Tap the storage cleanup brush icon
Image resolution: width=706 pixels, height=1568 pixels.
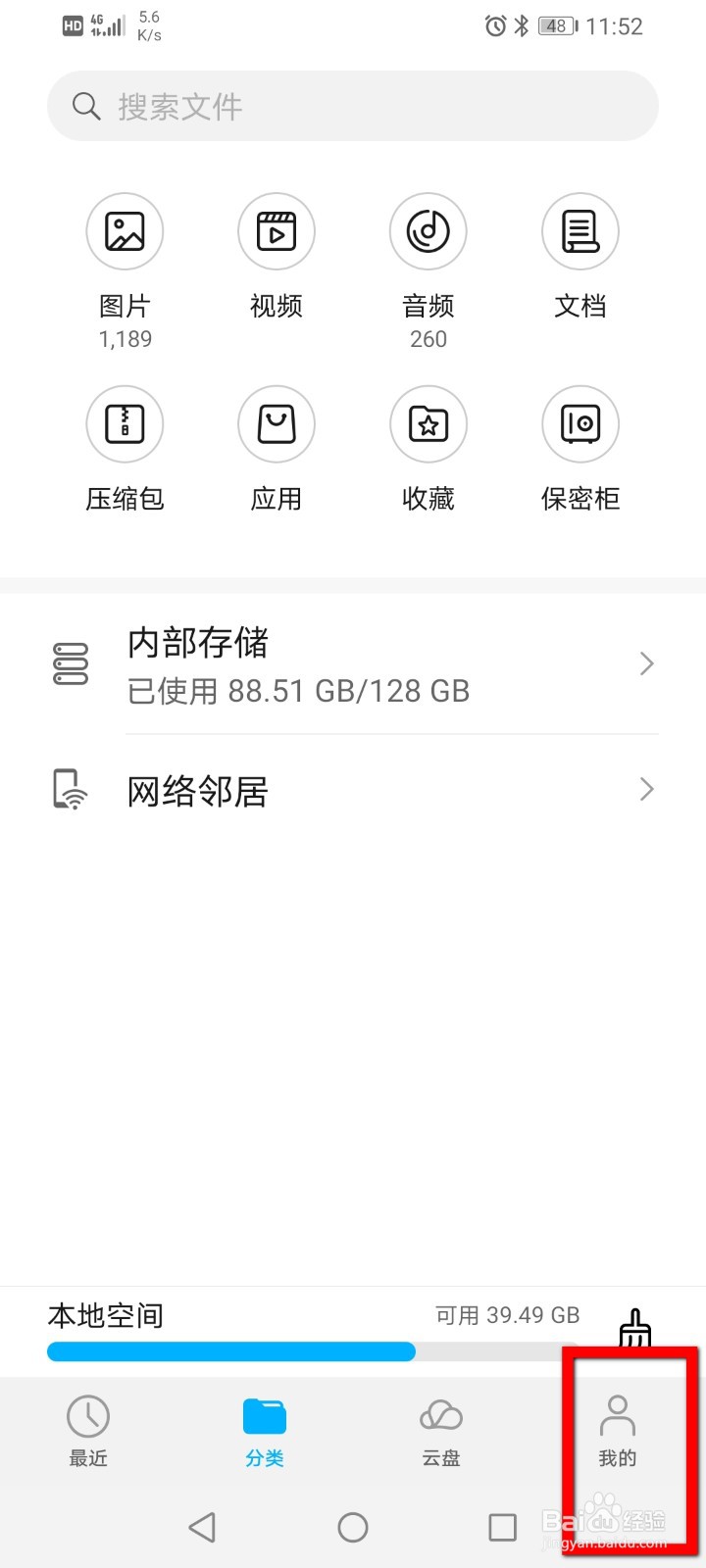[635, 1328]
